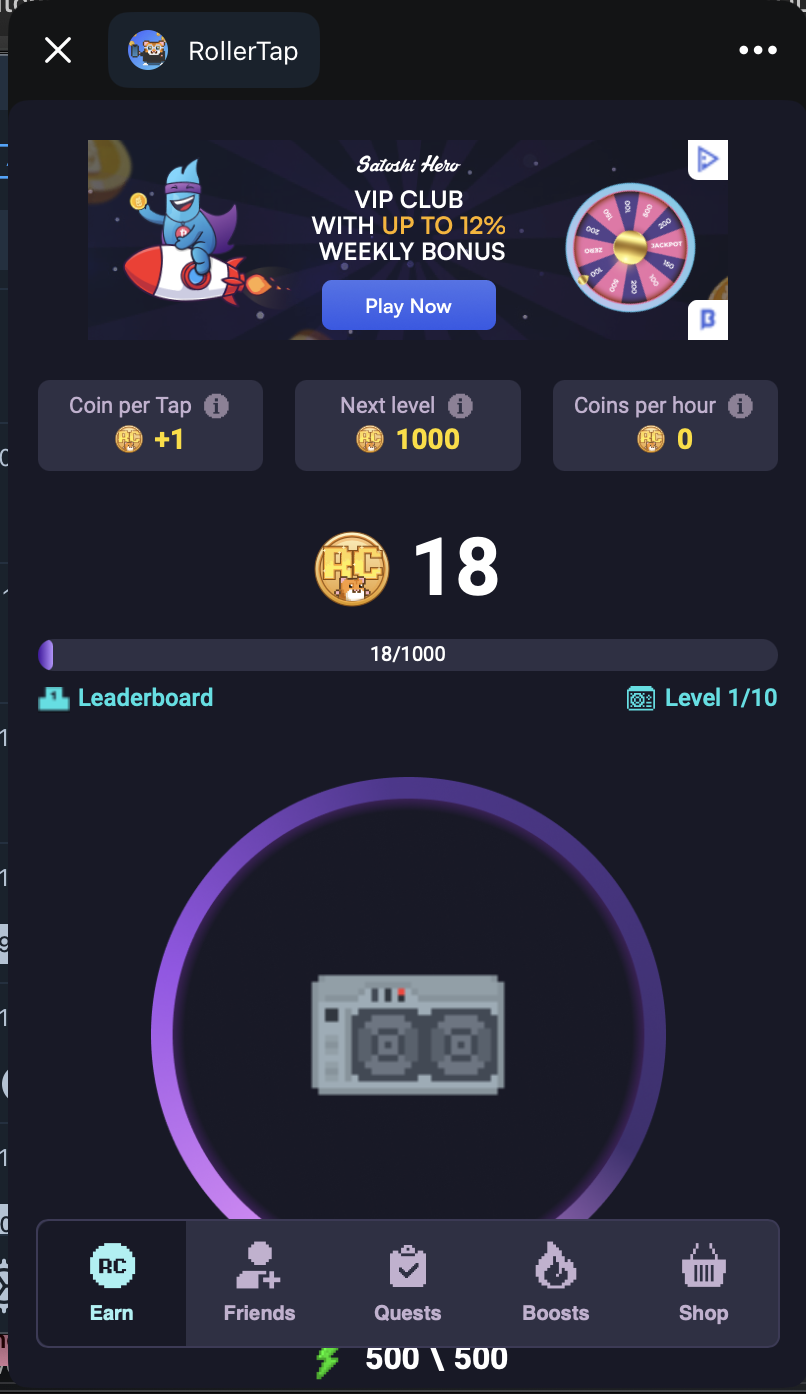Close the RollerTap mini app
Viewport: 806px width, 1394px height.
(58, 50)
